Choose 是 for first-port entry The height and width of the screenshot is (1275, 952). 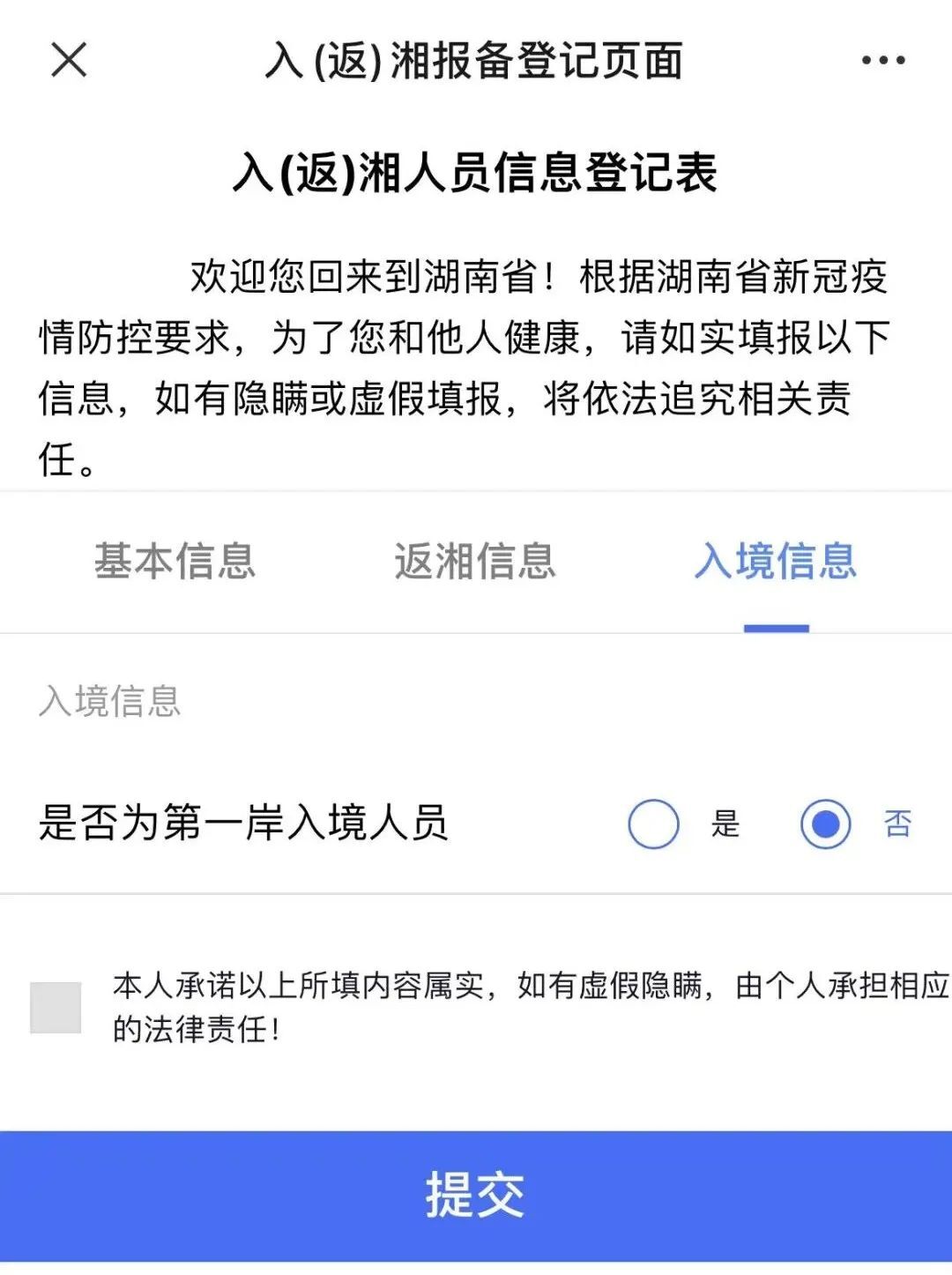tap(653, 824)
